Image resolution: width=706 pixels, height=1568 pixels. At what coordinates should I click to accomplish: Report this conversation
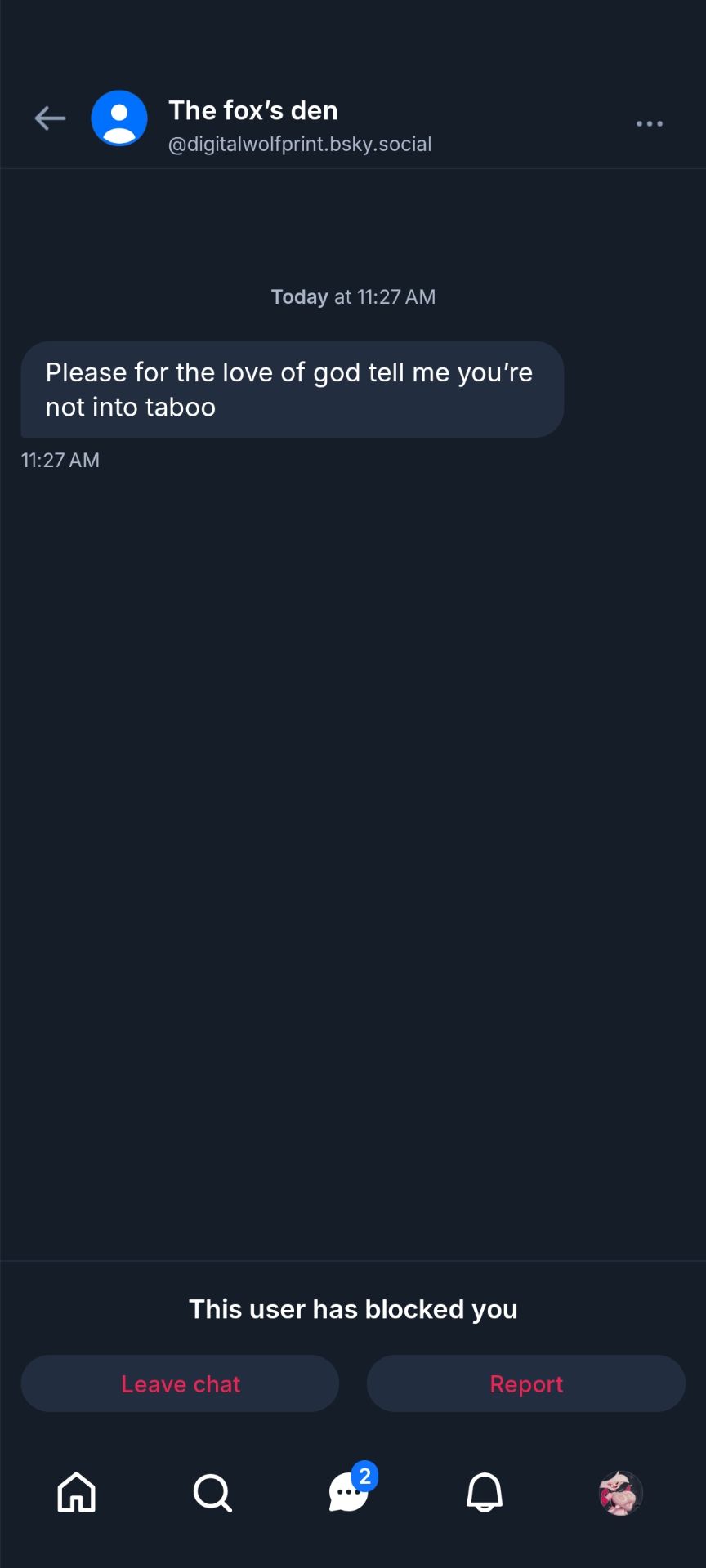(x=525, y=1383)
